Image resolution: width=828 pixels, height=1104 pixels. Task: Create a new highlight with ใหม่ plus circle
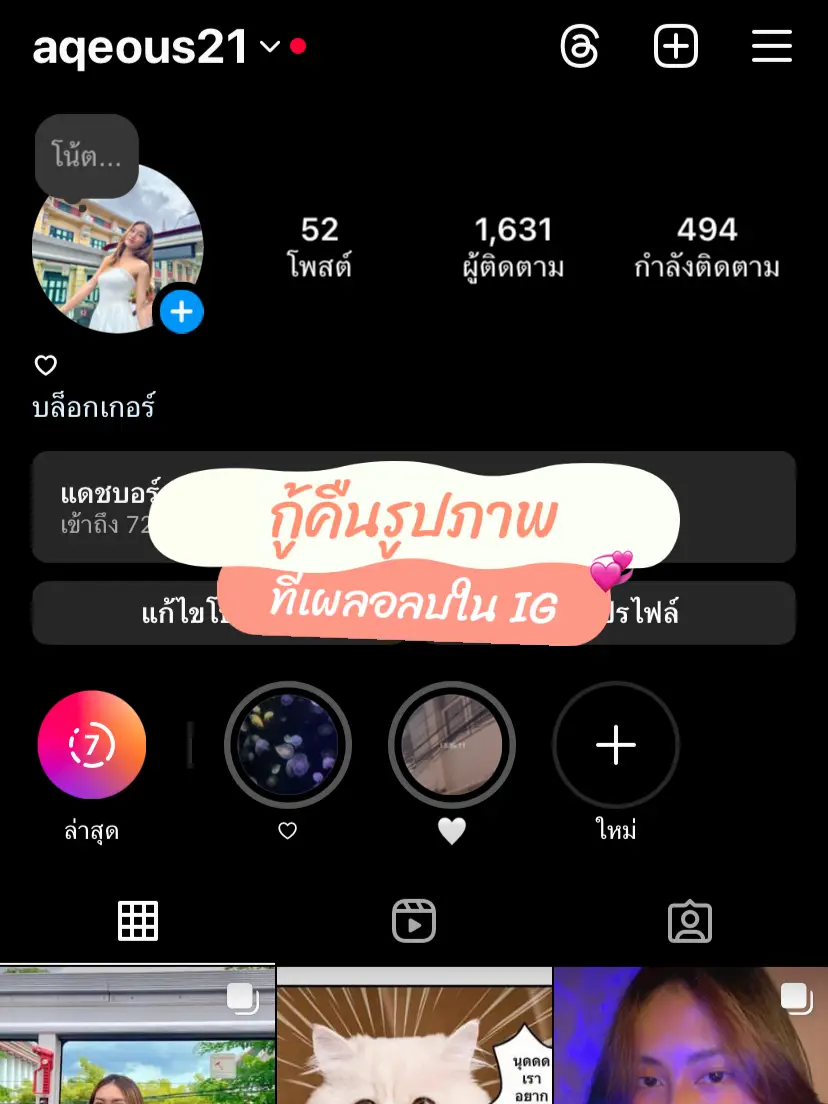(x=616, y=745)
